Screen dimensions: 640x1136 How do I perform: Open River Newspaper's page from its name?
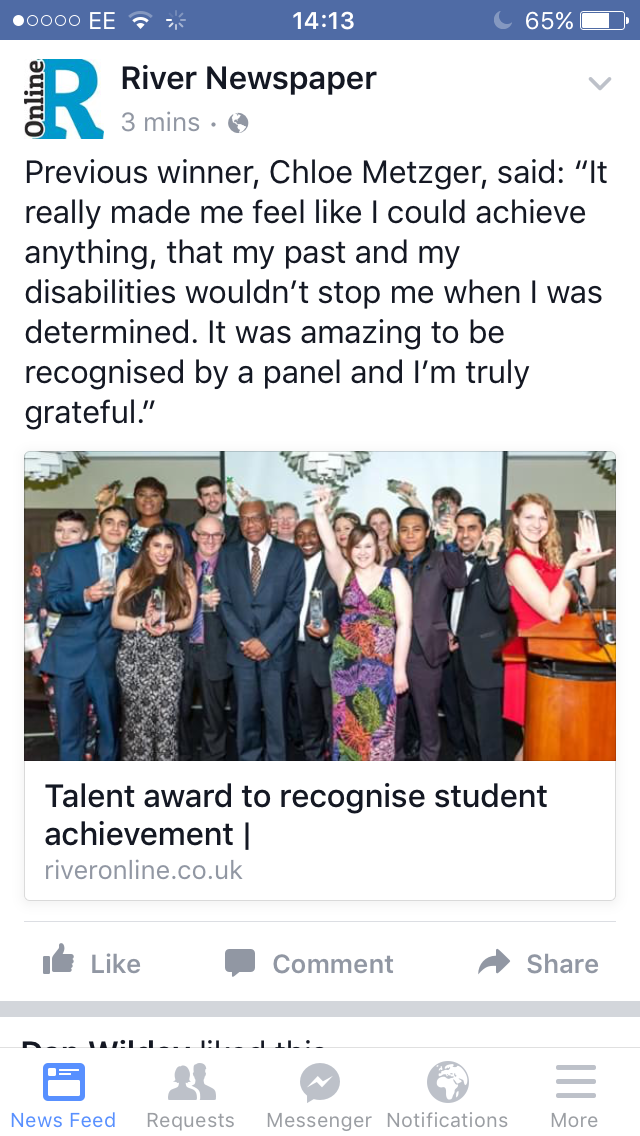pyautogui.click(x=248, y=79)
